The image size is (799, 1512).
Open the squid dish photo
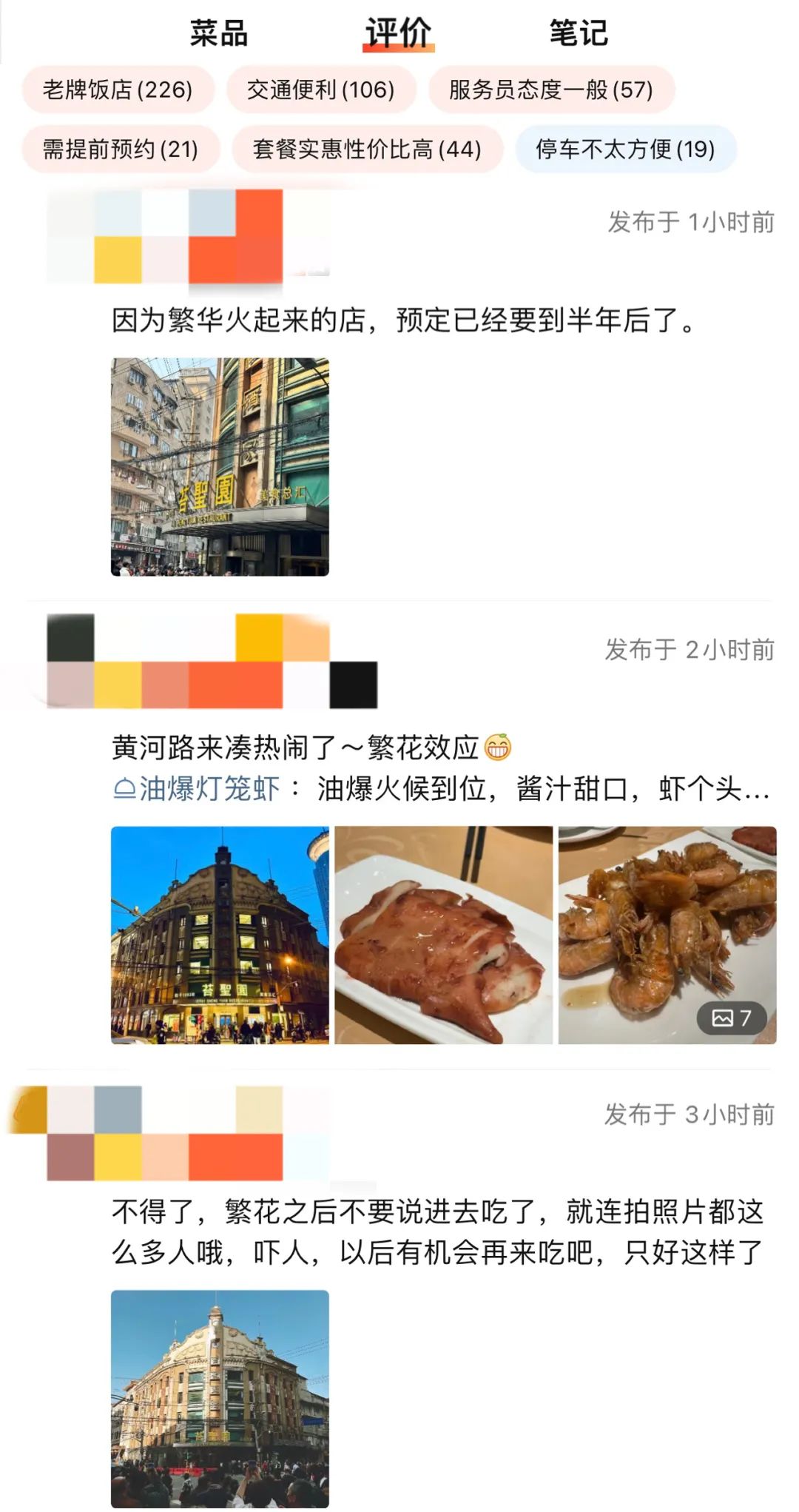(x=443, y=935)
